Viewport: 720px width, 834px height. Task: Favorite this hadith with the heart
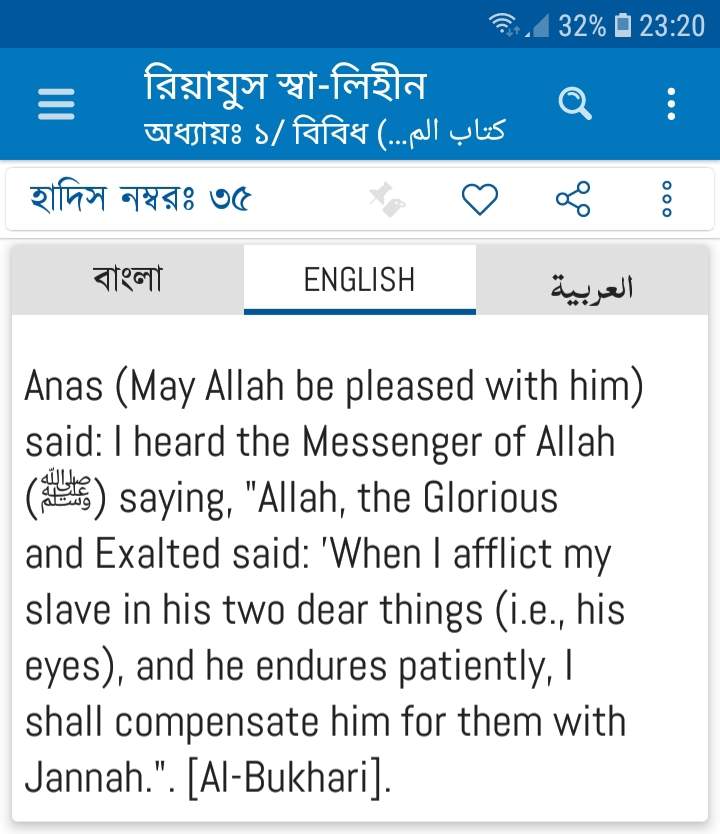[480, 199]
